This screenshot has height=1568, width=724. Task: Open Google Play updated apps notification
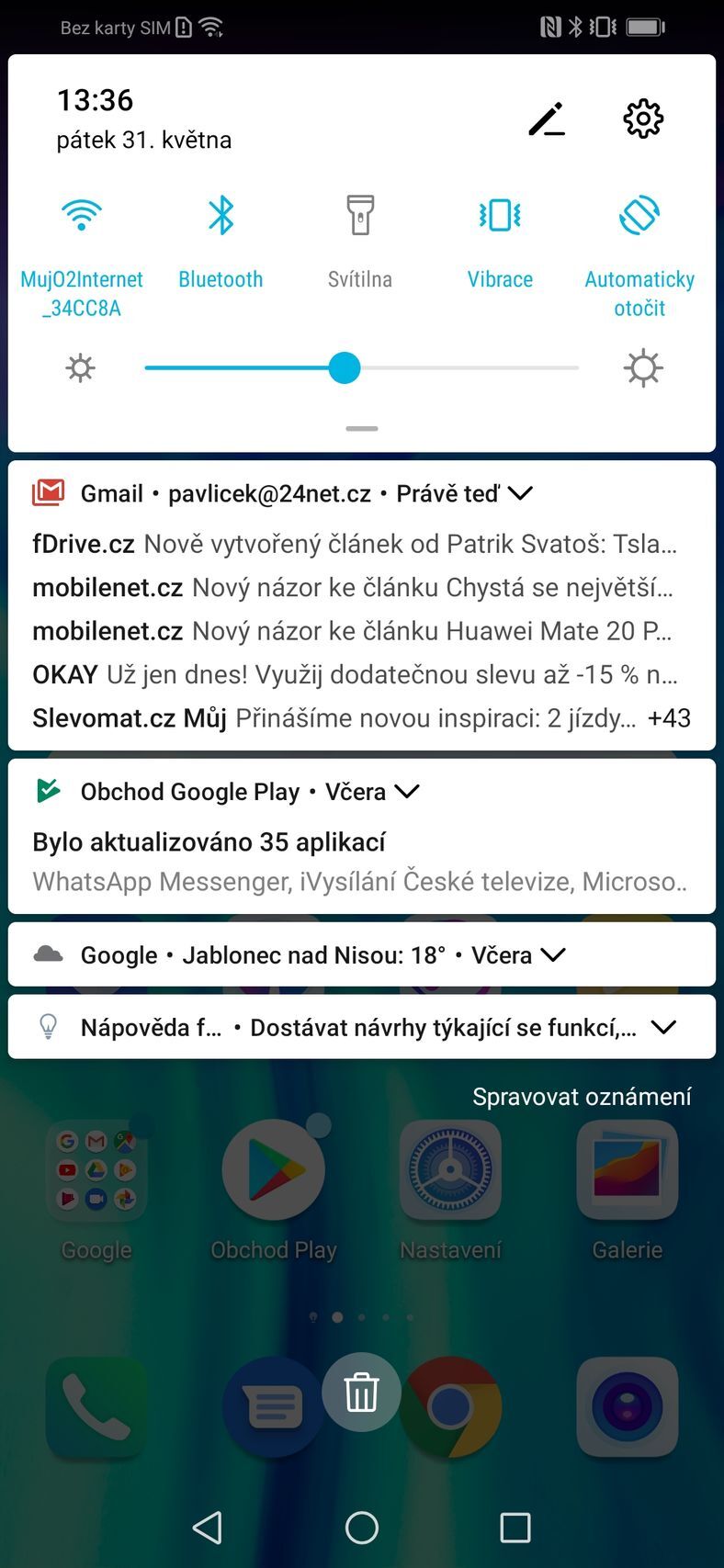coord(360,861)
